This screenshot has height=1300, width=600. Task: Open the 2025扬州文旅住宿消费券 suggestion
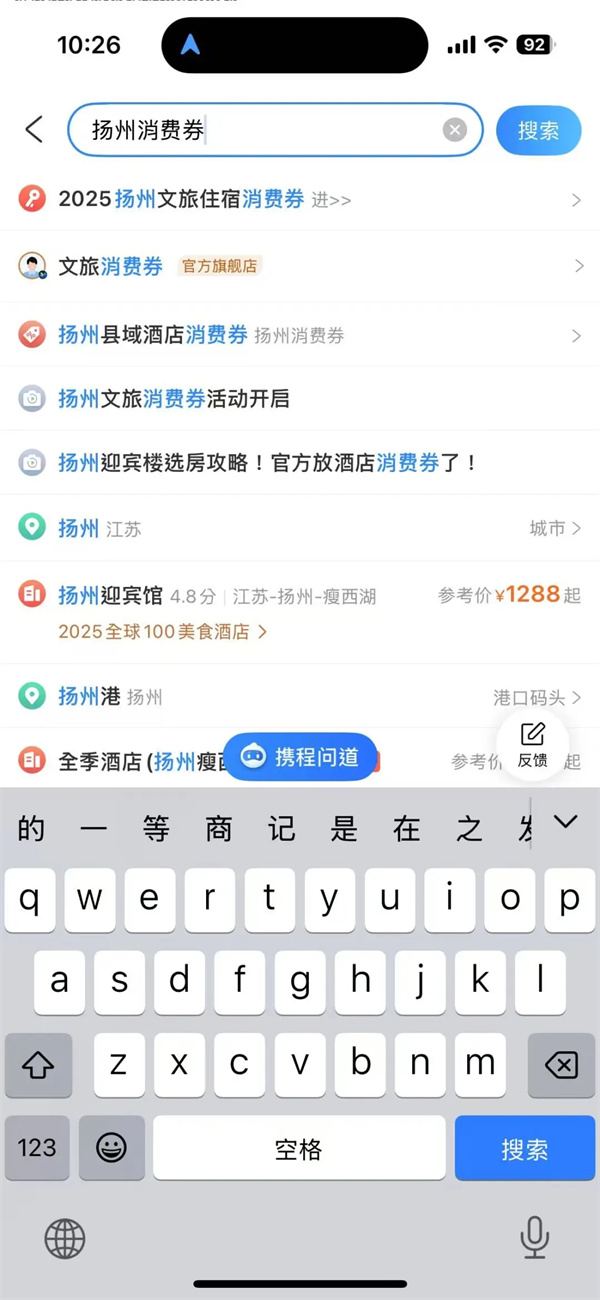click(x=300, y=199)
